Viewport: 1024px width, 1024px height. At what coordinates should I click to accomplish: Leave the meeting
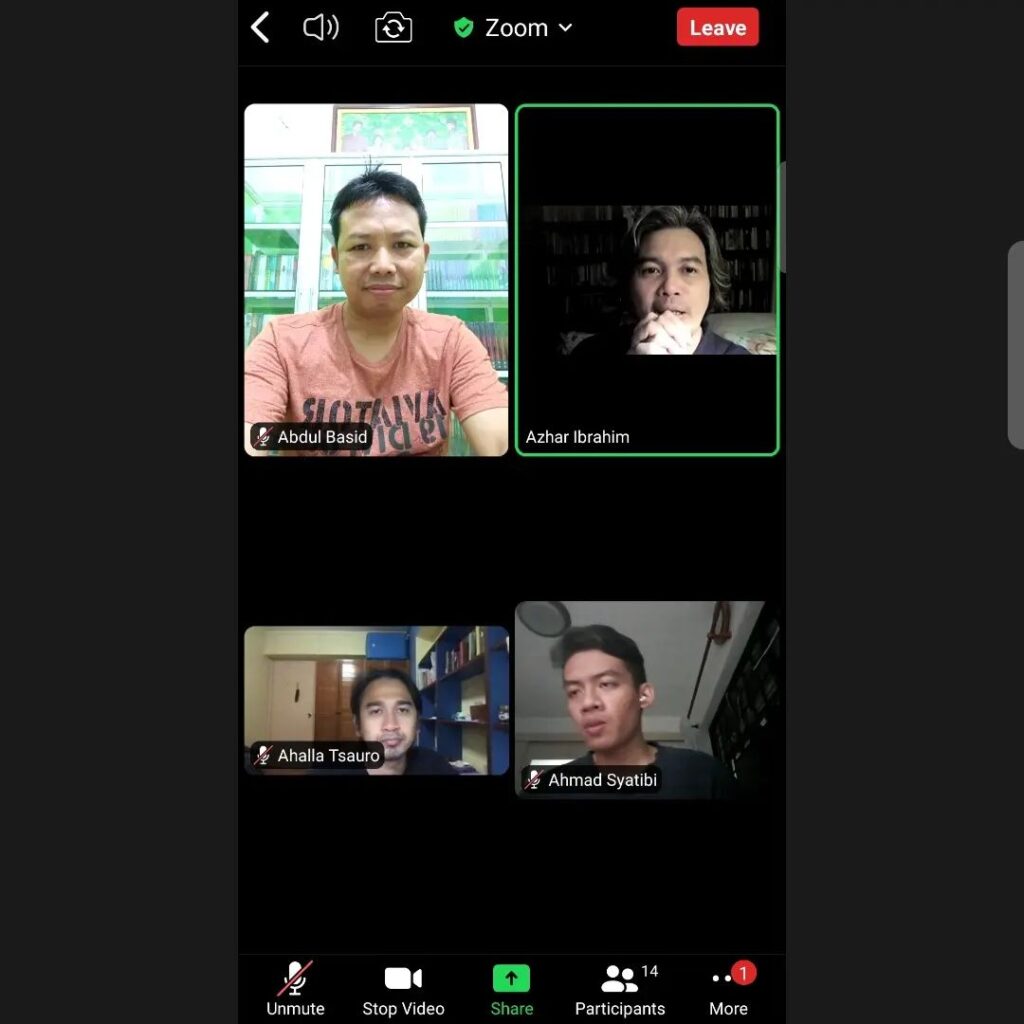(717, 28)
